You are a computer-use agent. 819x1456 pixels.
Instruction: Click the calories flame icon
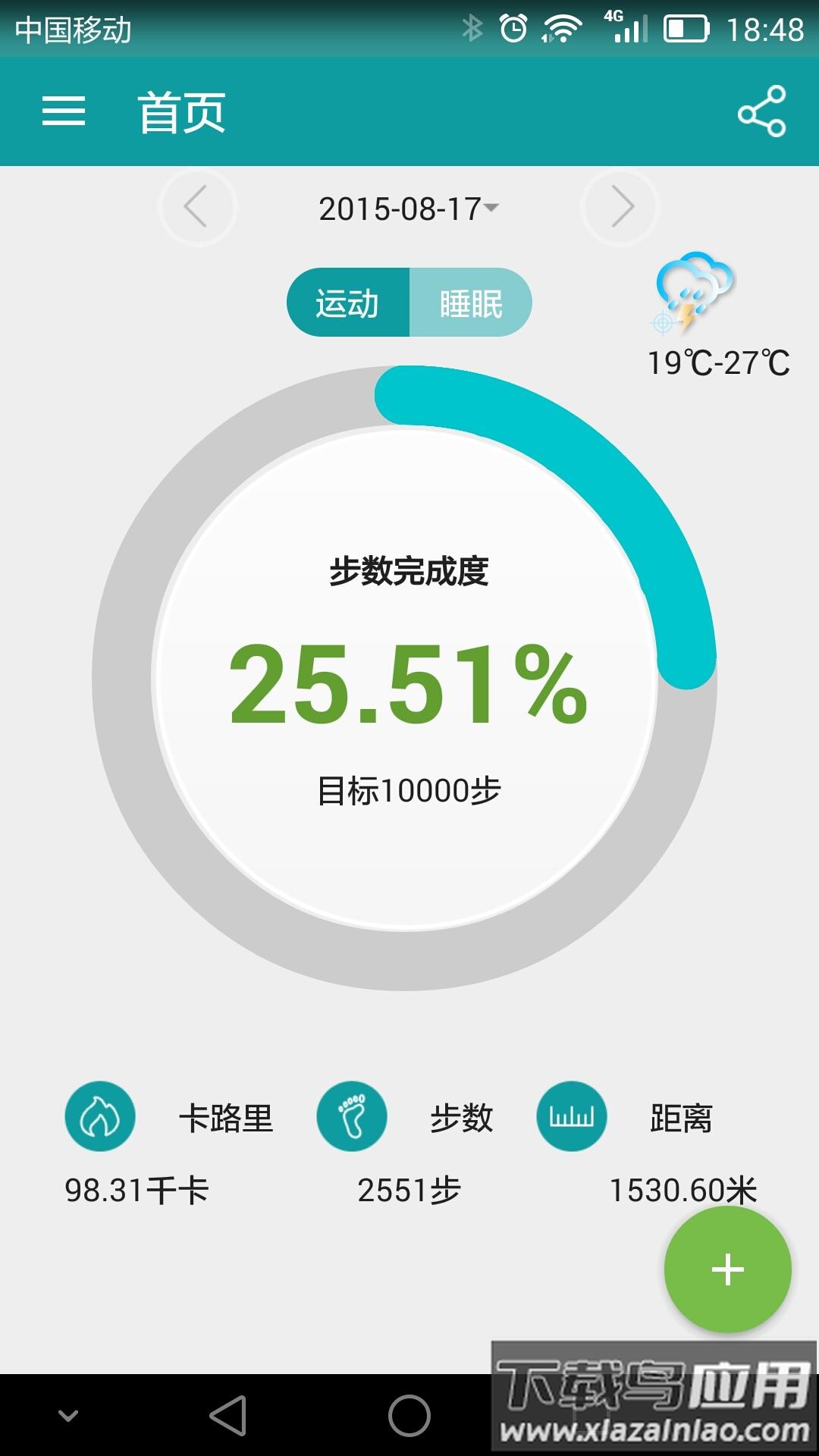(x=99, y=1117)
